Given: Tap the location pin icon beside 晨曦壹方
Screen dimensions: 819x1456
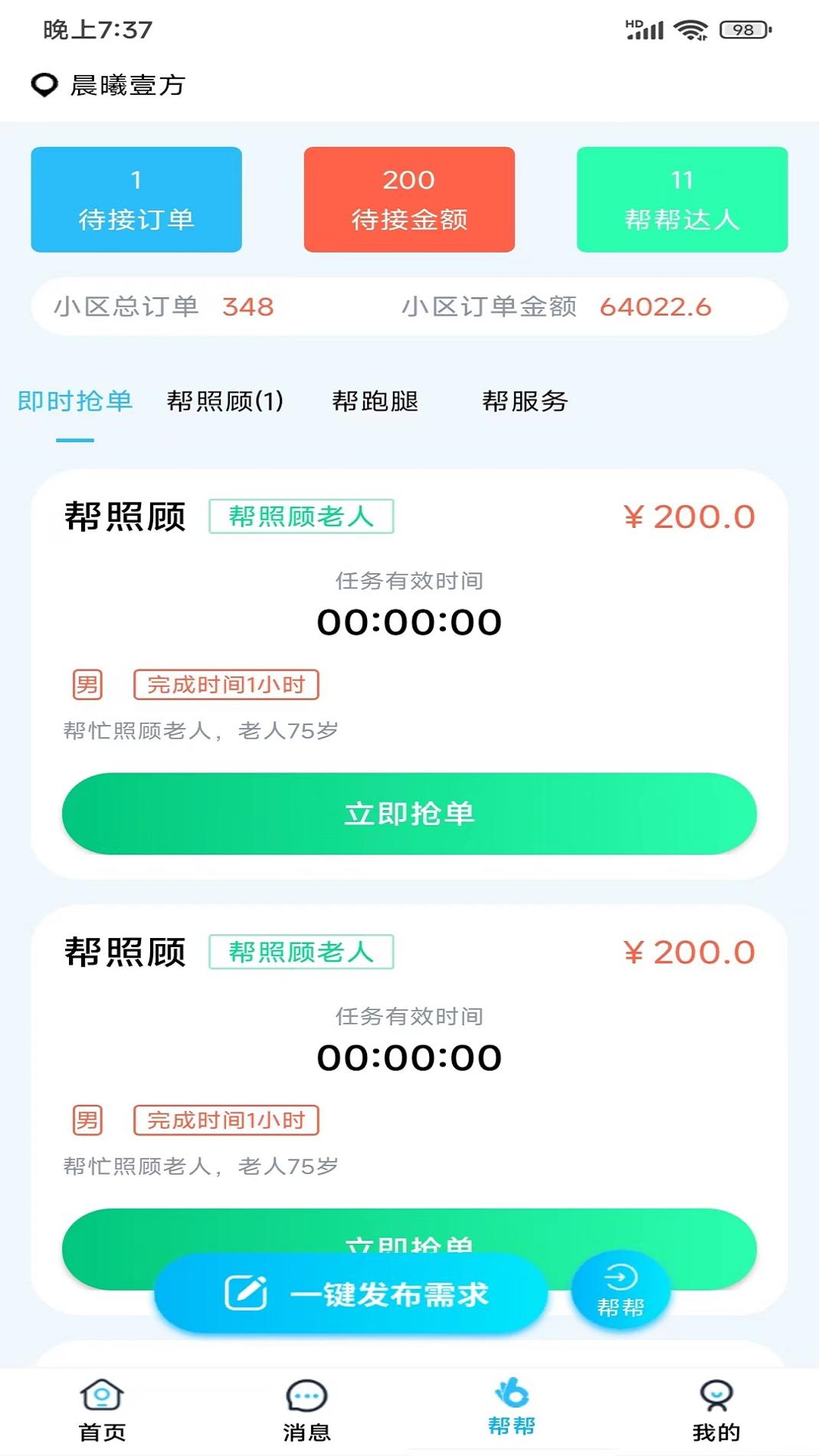Looking at the screenshot, I should (44, 84).
